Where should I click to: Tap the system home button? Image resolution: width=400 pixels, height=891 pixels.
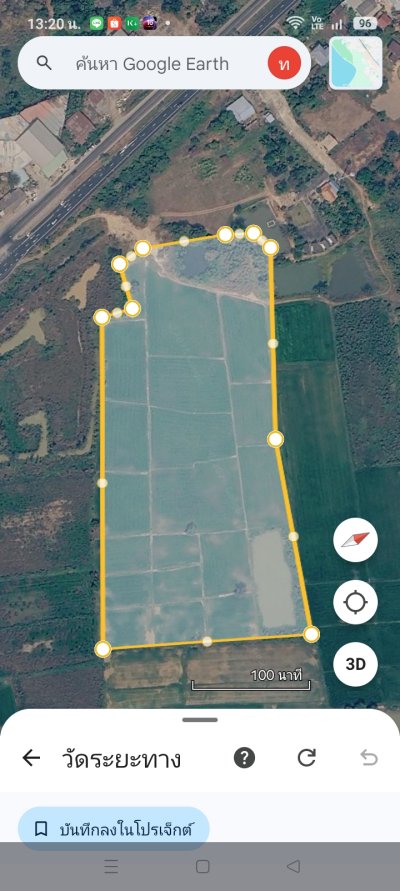(202, 867)
